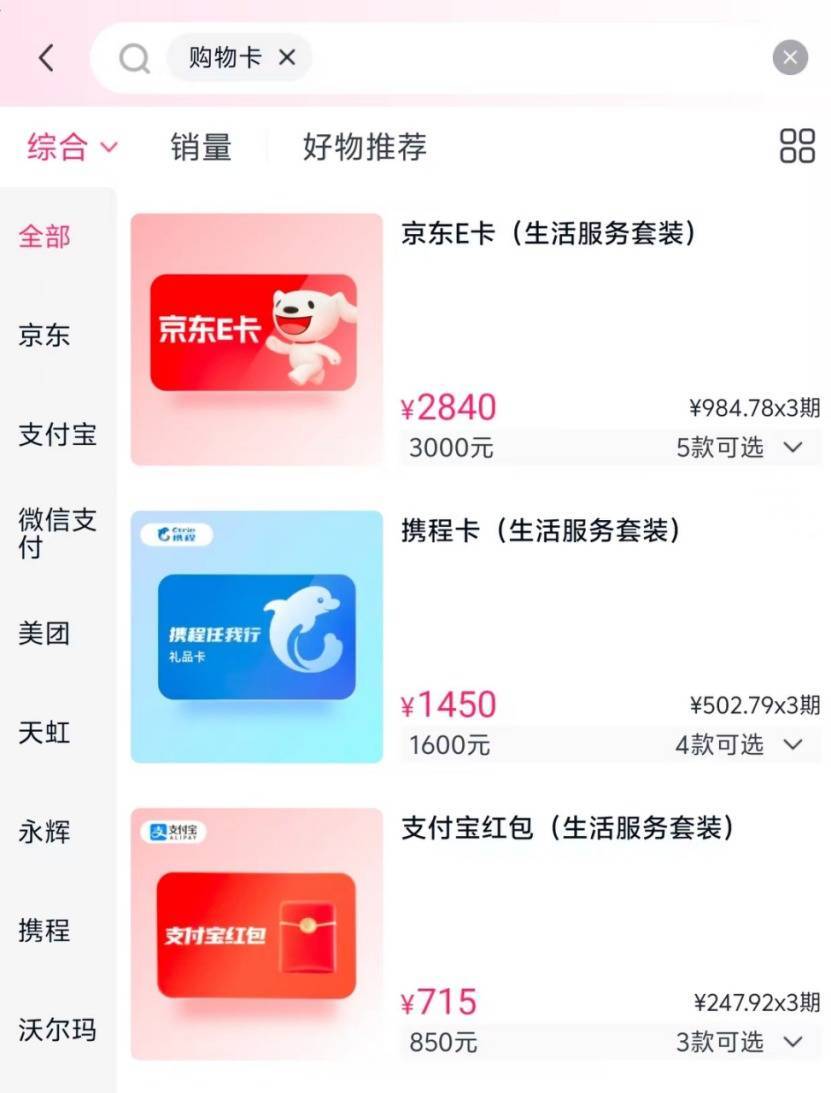Expand 3款可选 options for 支付宝红包
831x1093 pixels.
click(740, 1042)
